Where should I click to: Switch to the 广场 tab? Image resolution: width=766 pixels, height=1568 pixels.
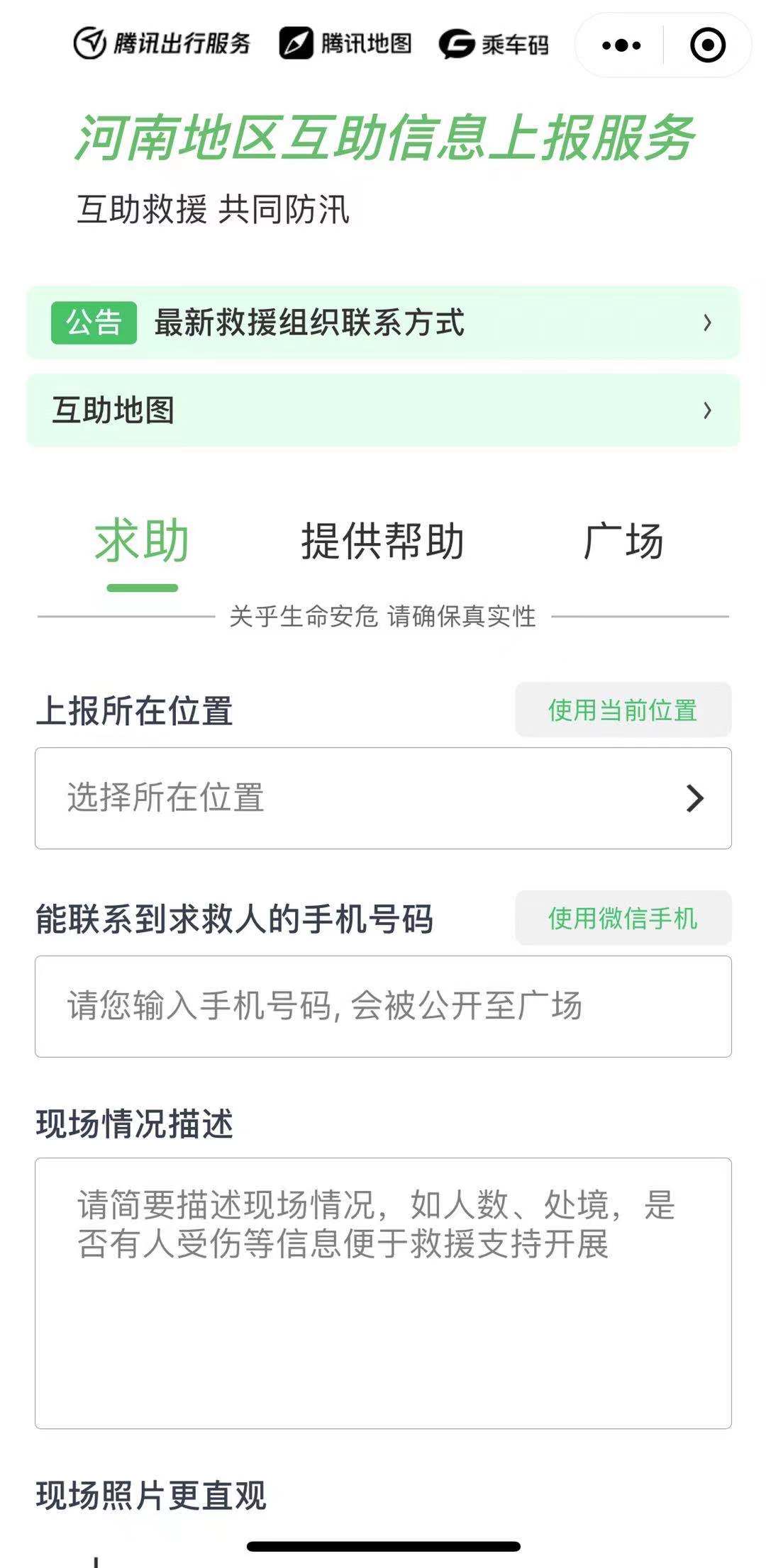point(623,542)
